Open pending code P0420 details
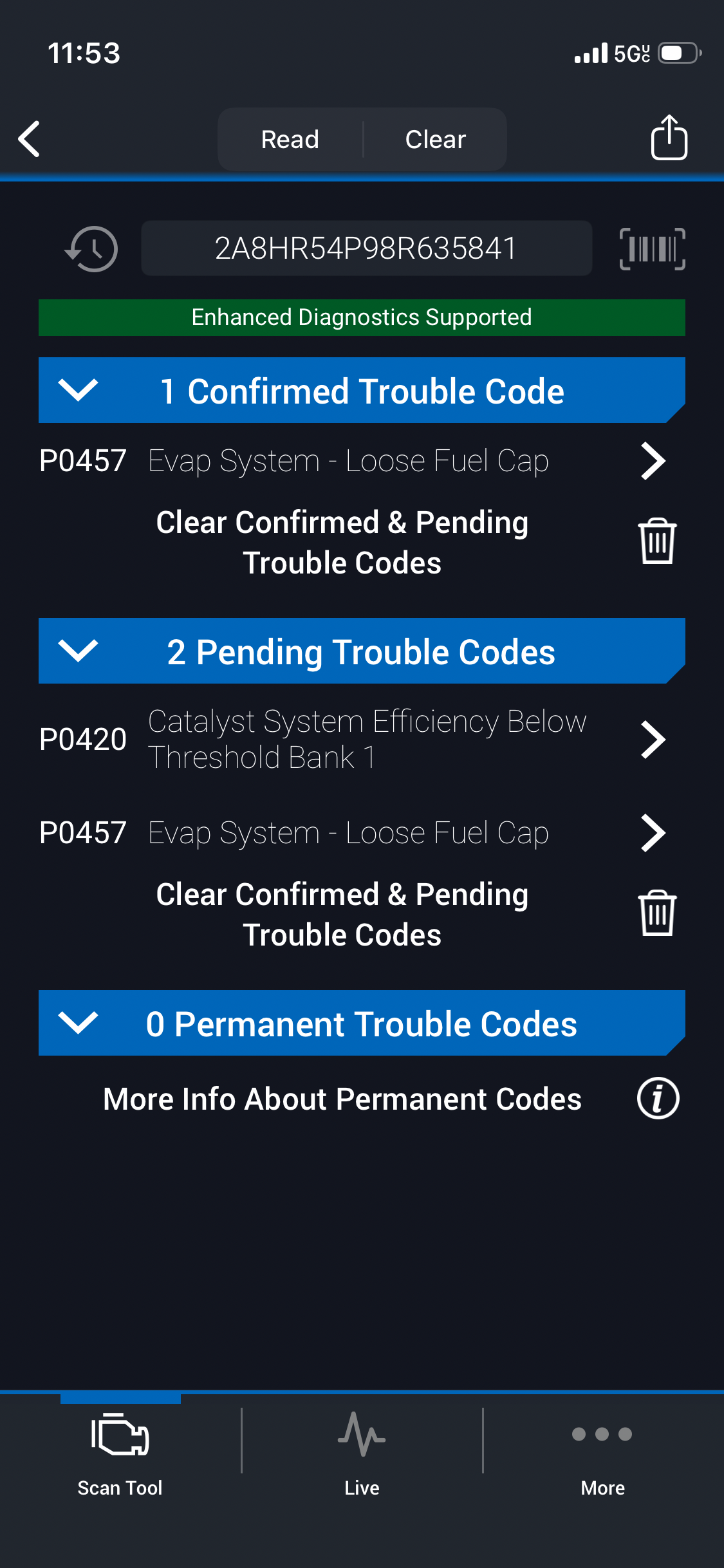The height and width of the screenshot is (1568, 724). click(x=653, y=740)
